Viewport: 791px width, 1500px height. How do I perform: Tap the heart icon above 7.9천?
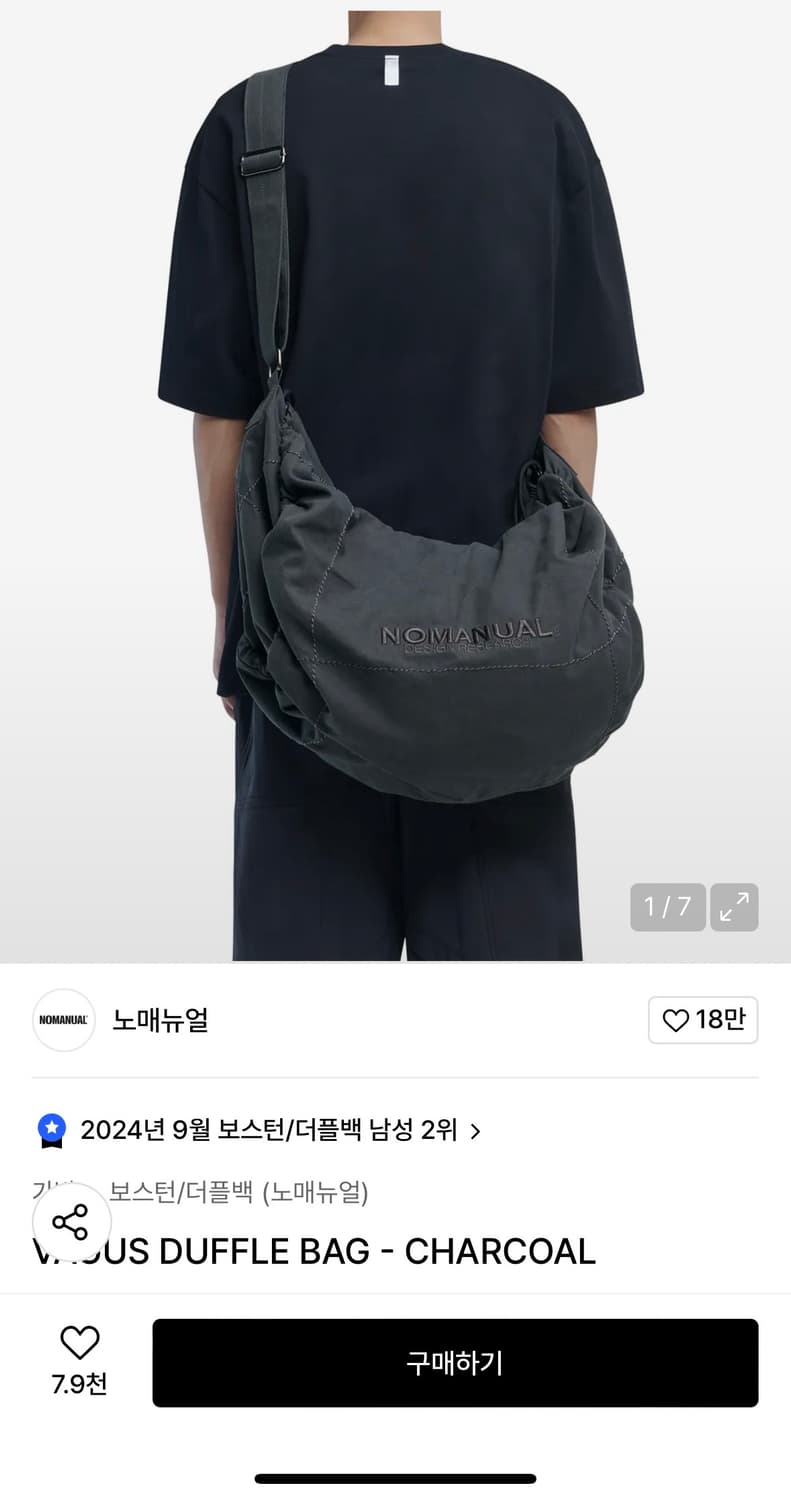coord(79,1344)
